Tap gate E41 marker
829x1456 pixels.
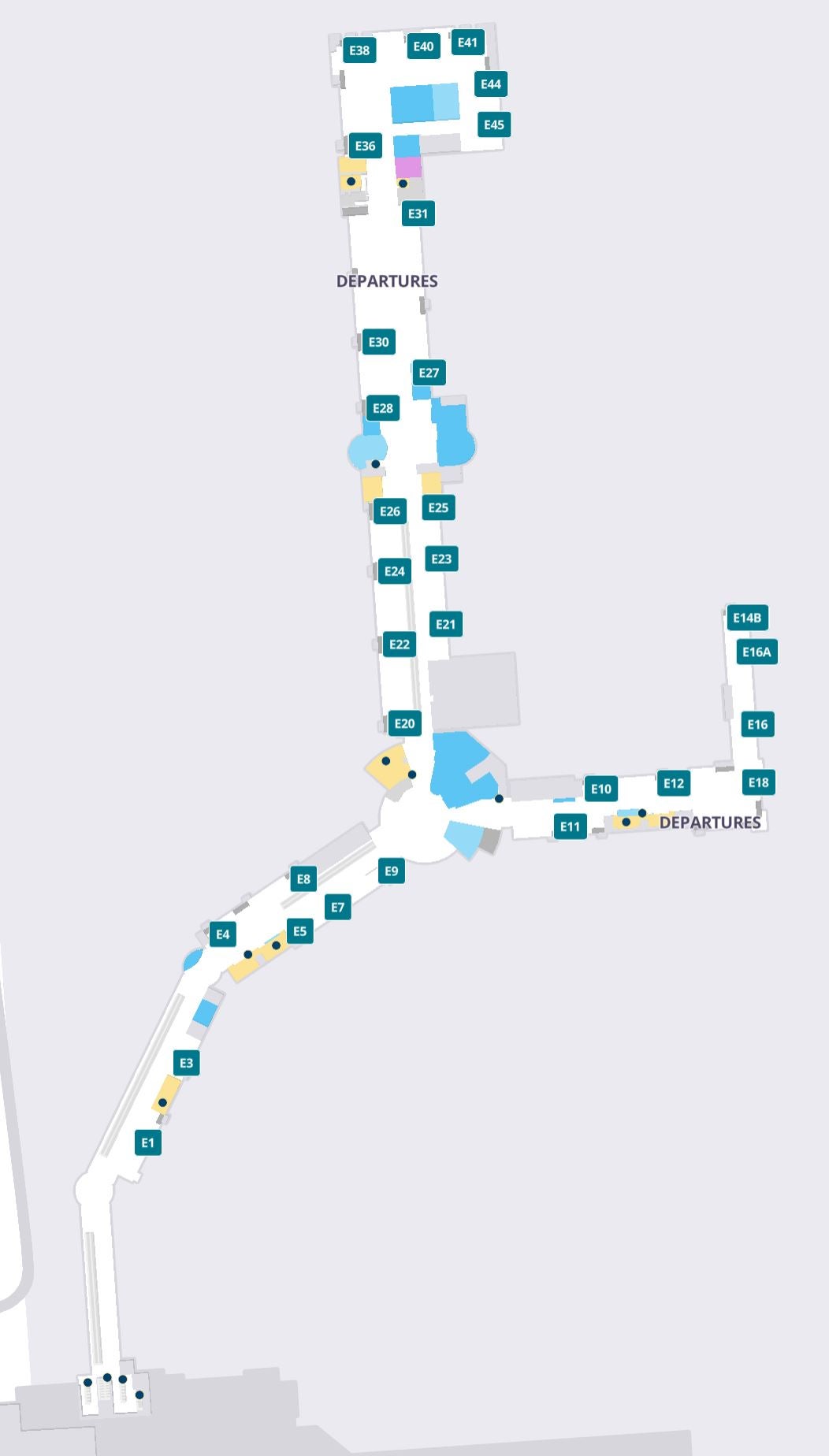click(467, 43)
